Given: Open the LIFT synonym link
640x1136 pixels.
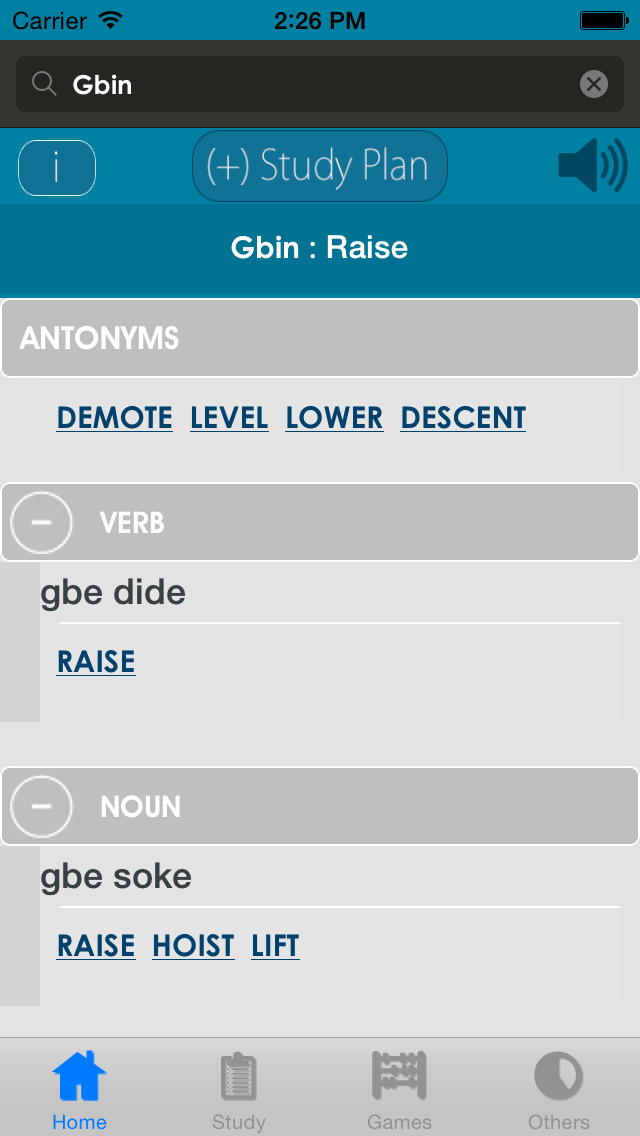Looking at the screenshot, I should click(275, 946).
